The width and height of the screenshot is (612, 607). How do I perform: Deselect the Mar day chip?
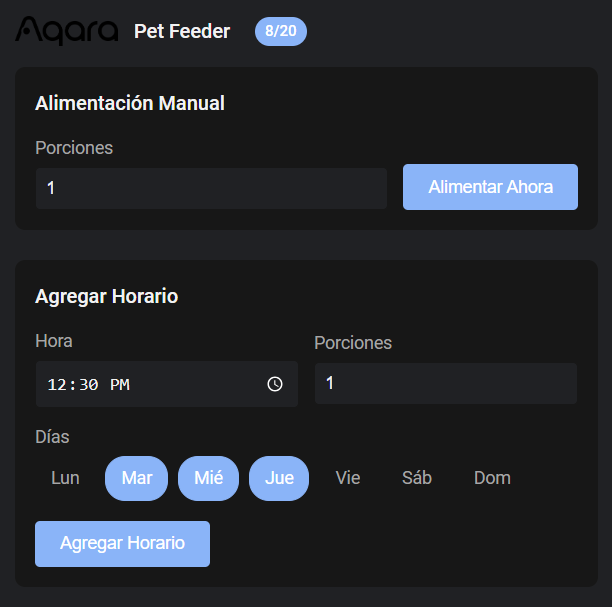click(136, 478)
